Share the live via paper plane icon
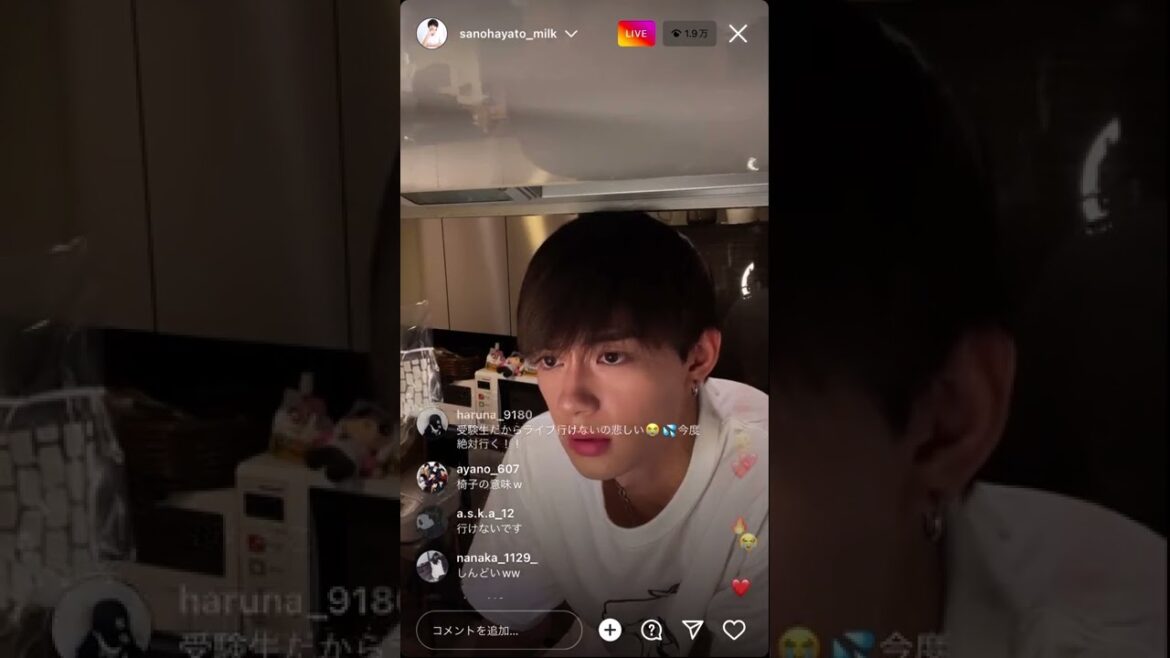Image resolution: width=1170 pixels, height=658 pixels. pyautogui.click(x=692, y=630)
